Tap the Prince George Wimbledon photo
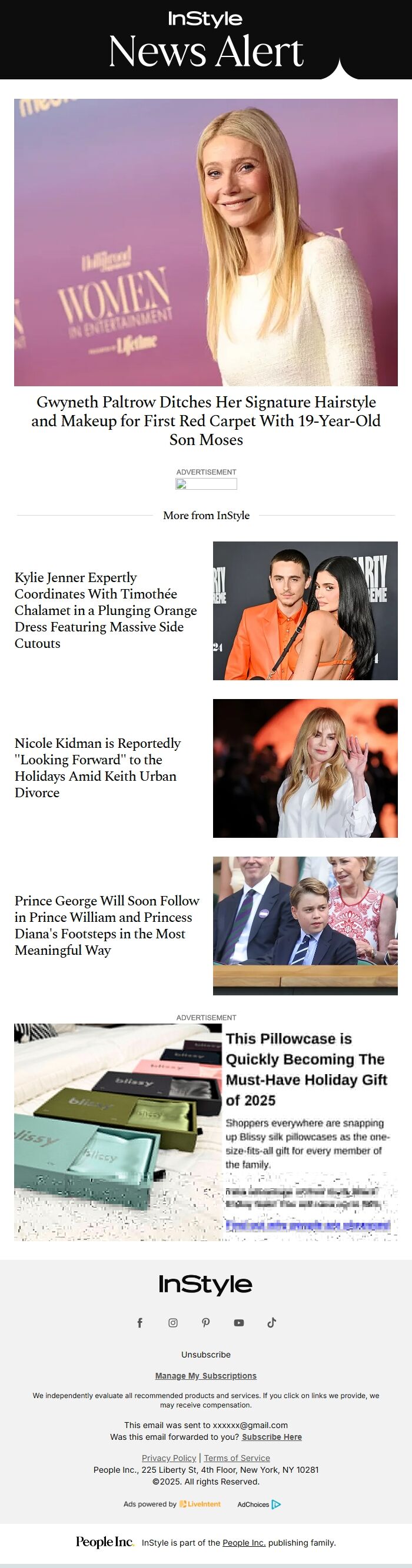This screenshot has width=412, height=1568. pyautogui.click(x=305, y=926)
